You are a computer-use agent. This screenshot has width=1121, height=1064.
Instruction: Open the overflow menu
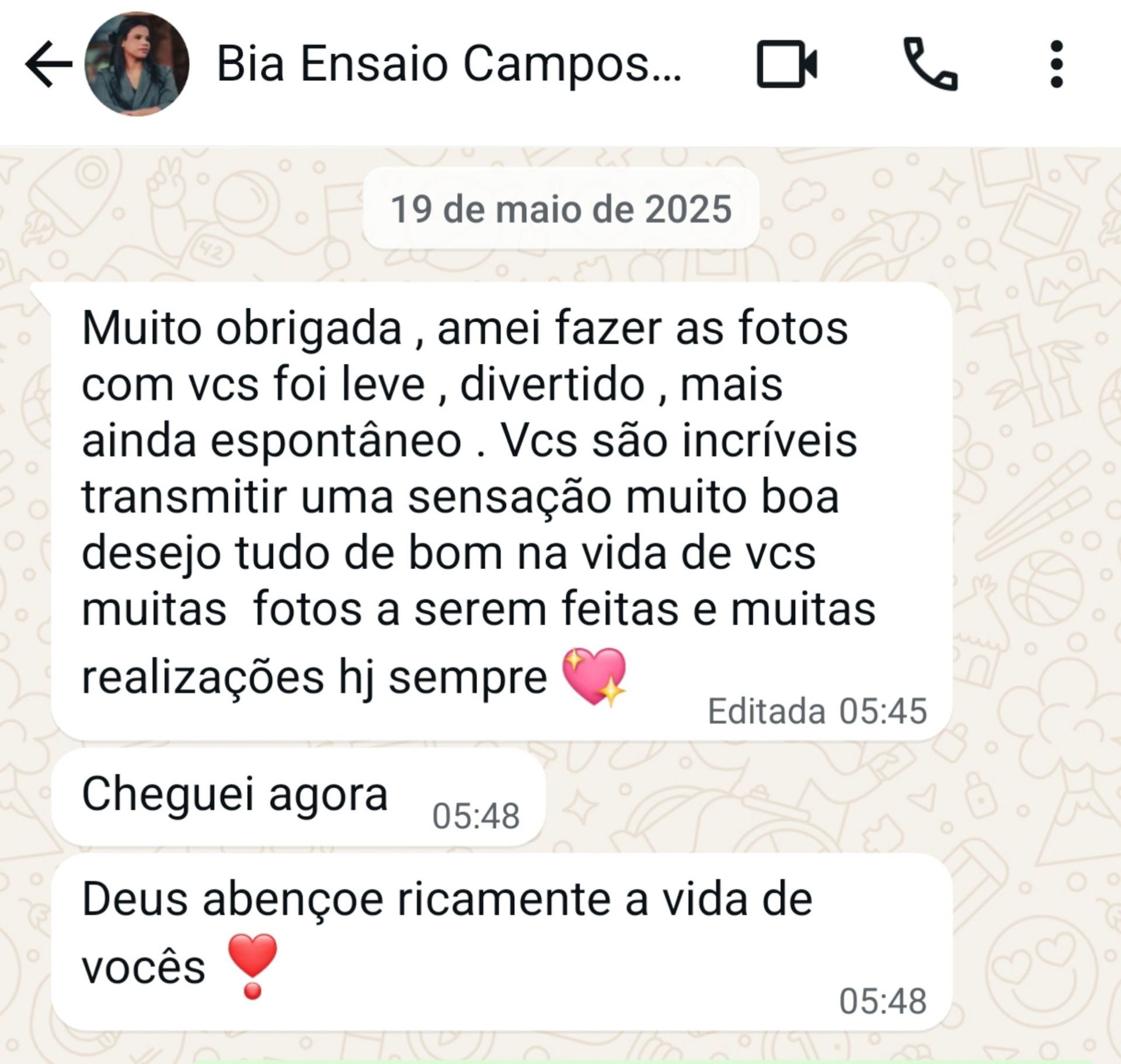pos(1056,64)
